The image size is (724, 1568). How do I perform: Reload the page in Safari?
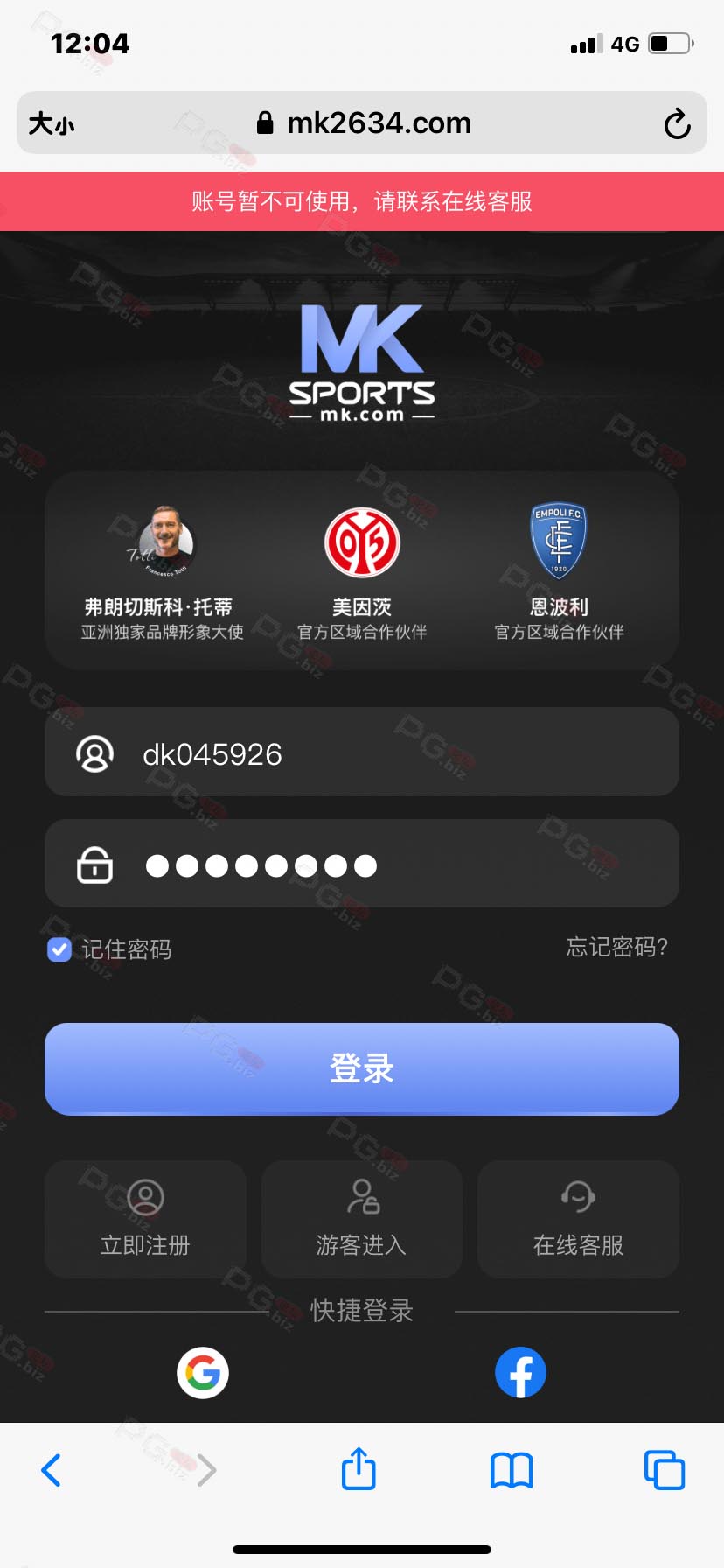pos(677,123)
